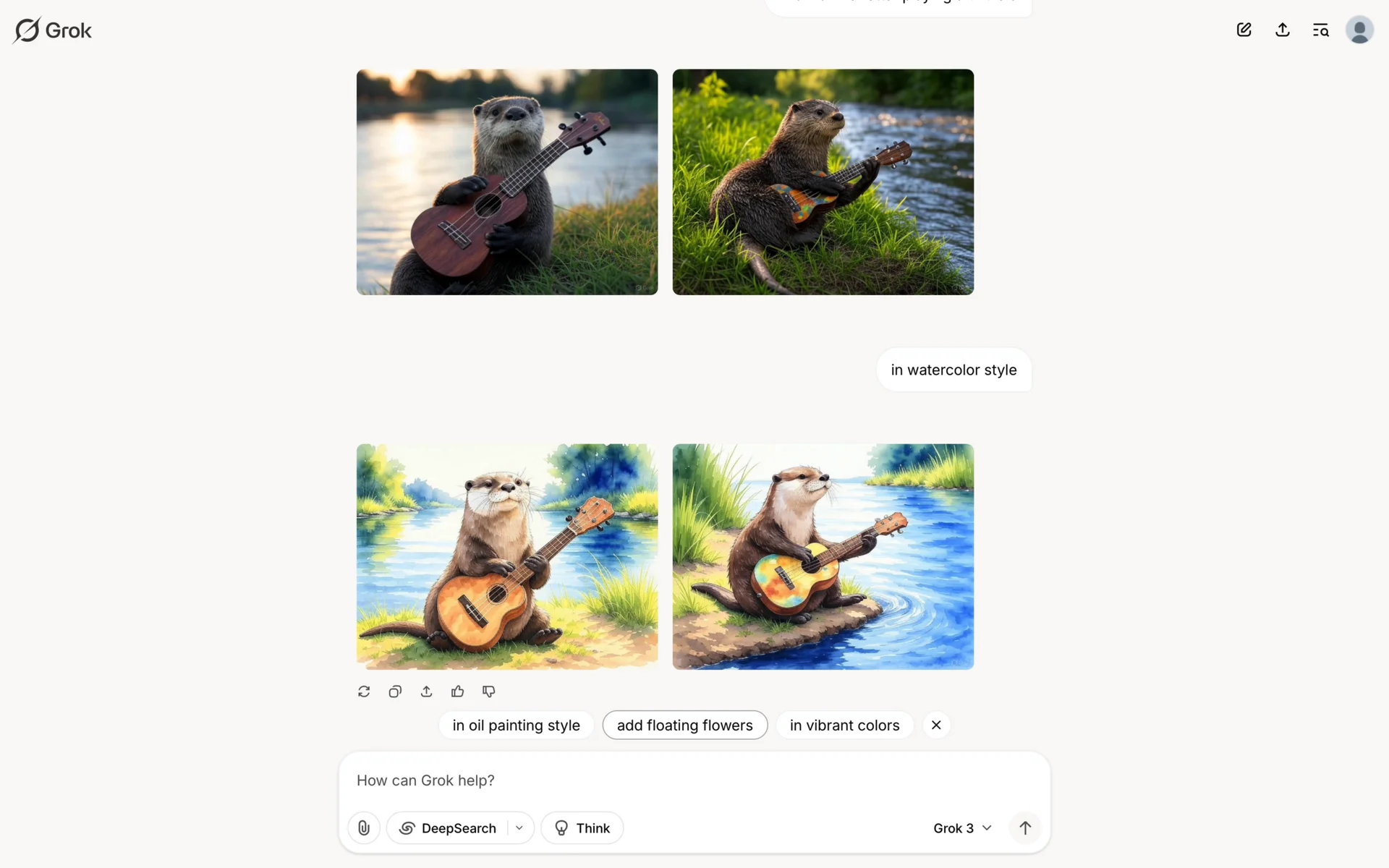Open the watercolor otter with orange ukulele
The image size is (1389, 868).
tap(507, 556)
